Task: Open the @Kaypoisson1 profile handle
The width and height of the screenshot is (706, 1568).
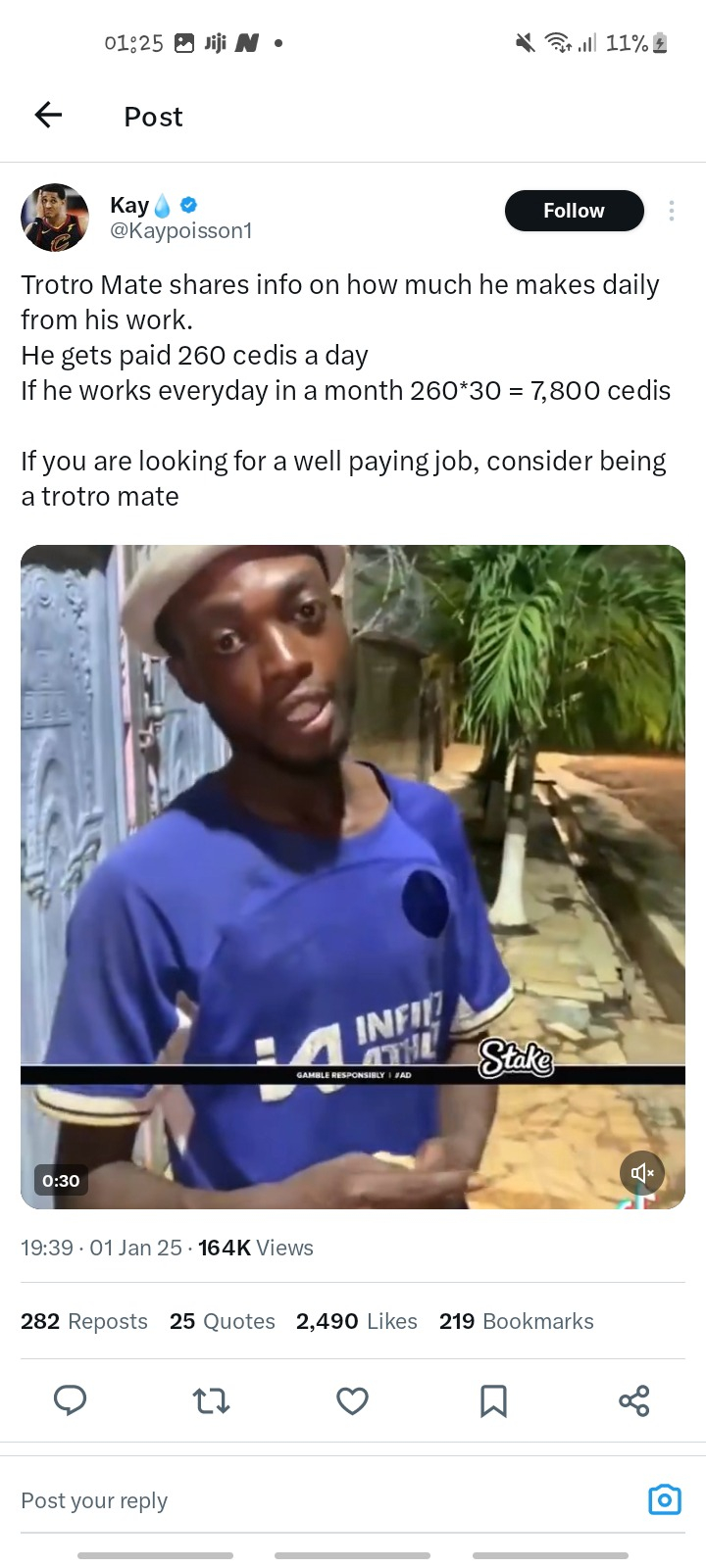Action: (x=181, y=231)
